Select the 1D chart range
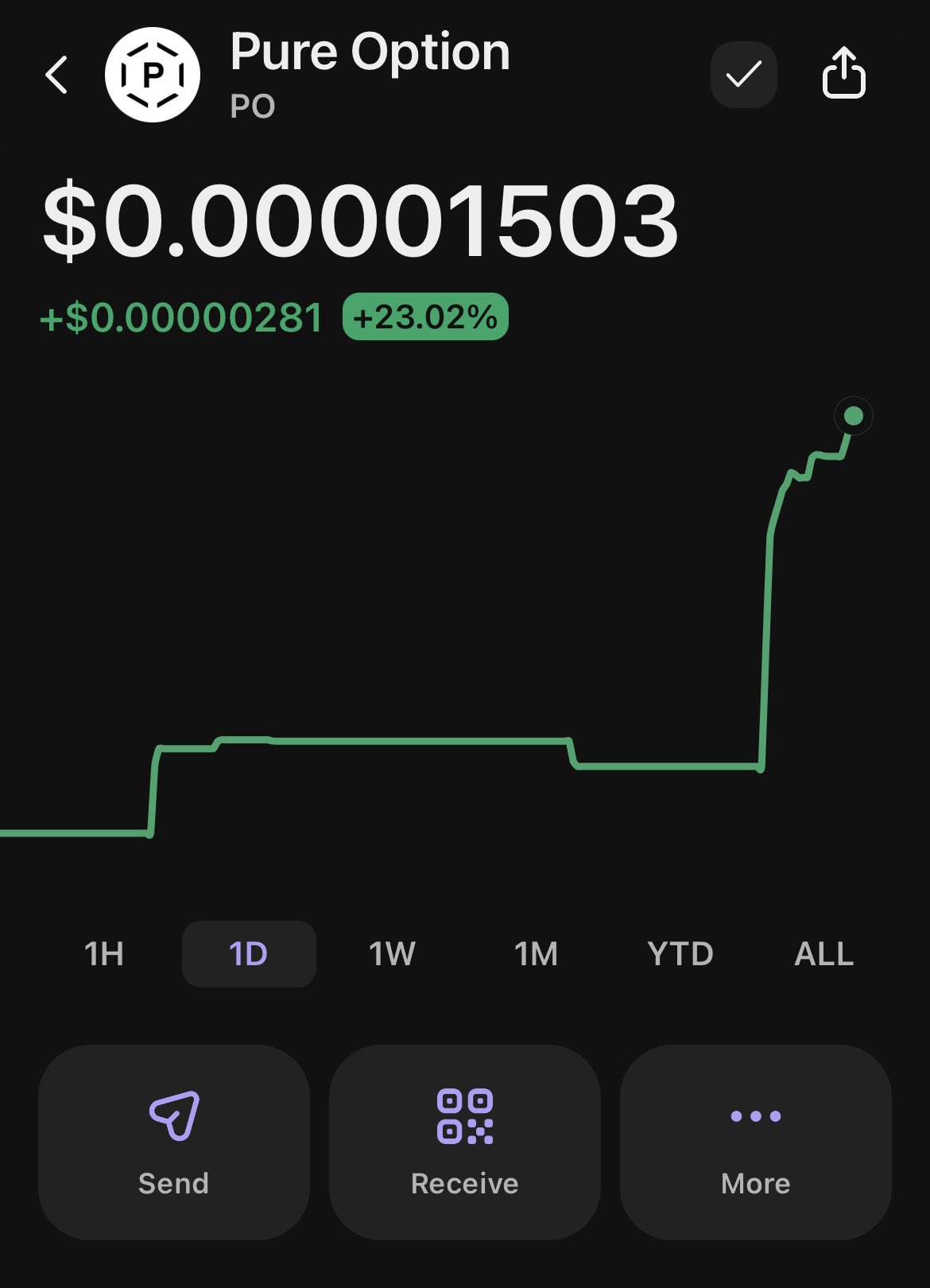930x1288 pixels. coord(249,954)
